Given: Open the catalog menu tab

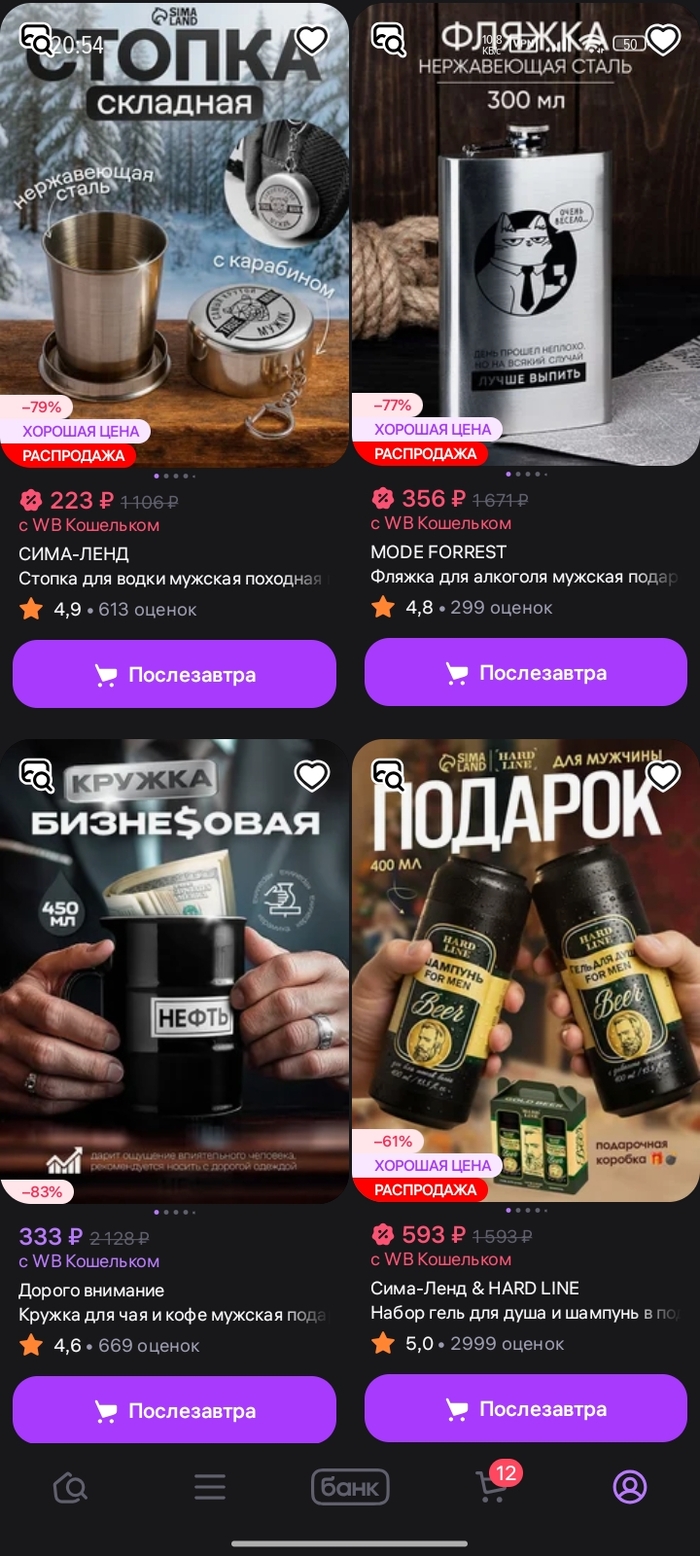Looking at the screenshot, I should click(210, 1488).
